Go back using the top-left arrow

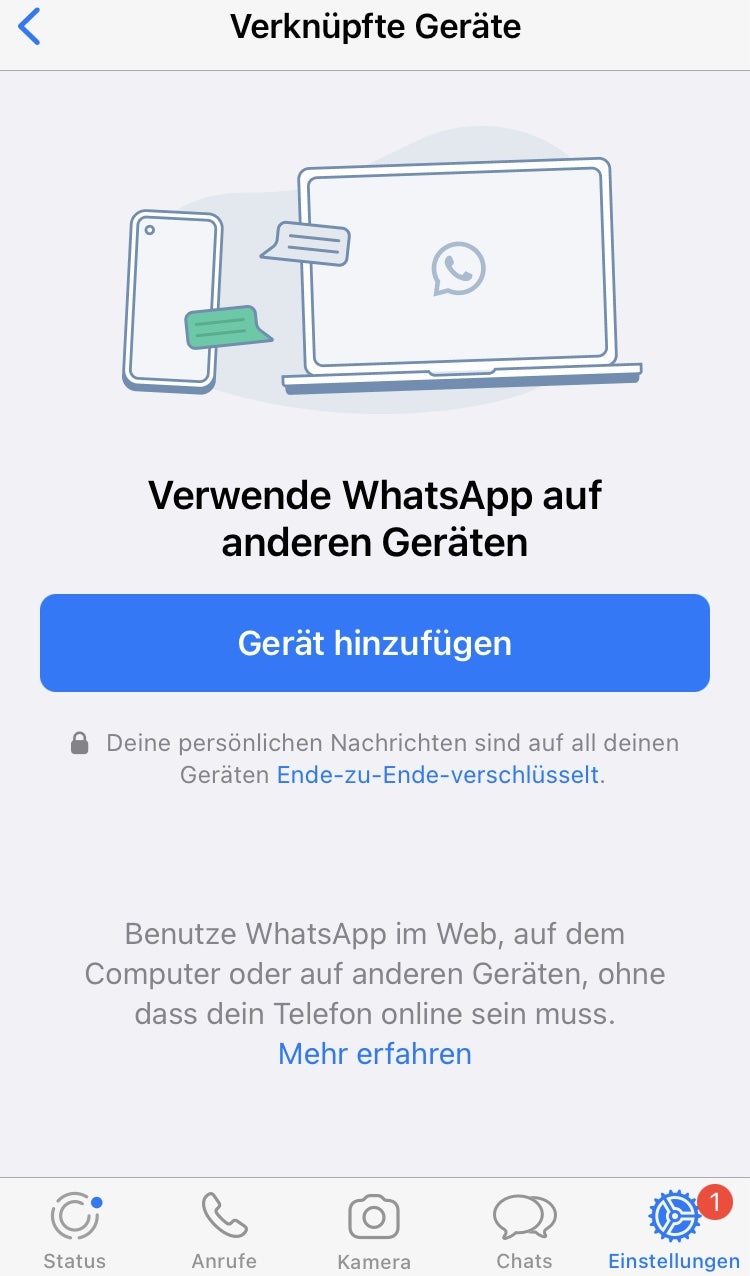click(30, 27)
